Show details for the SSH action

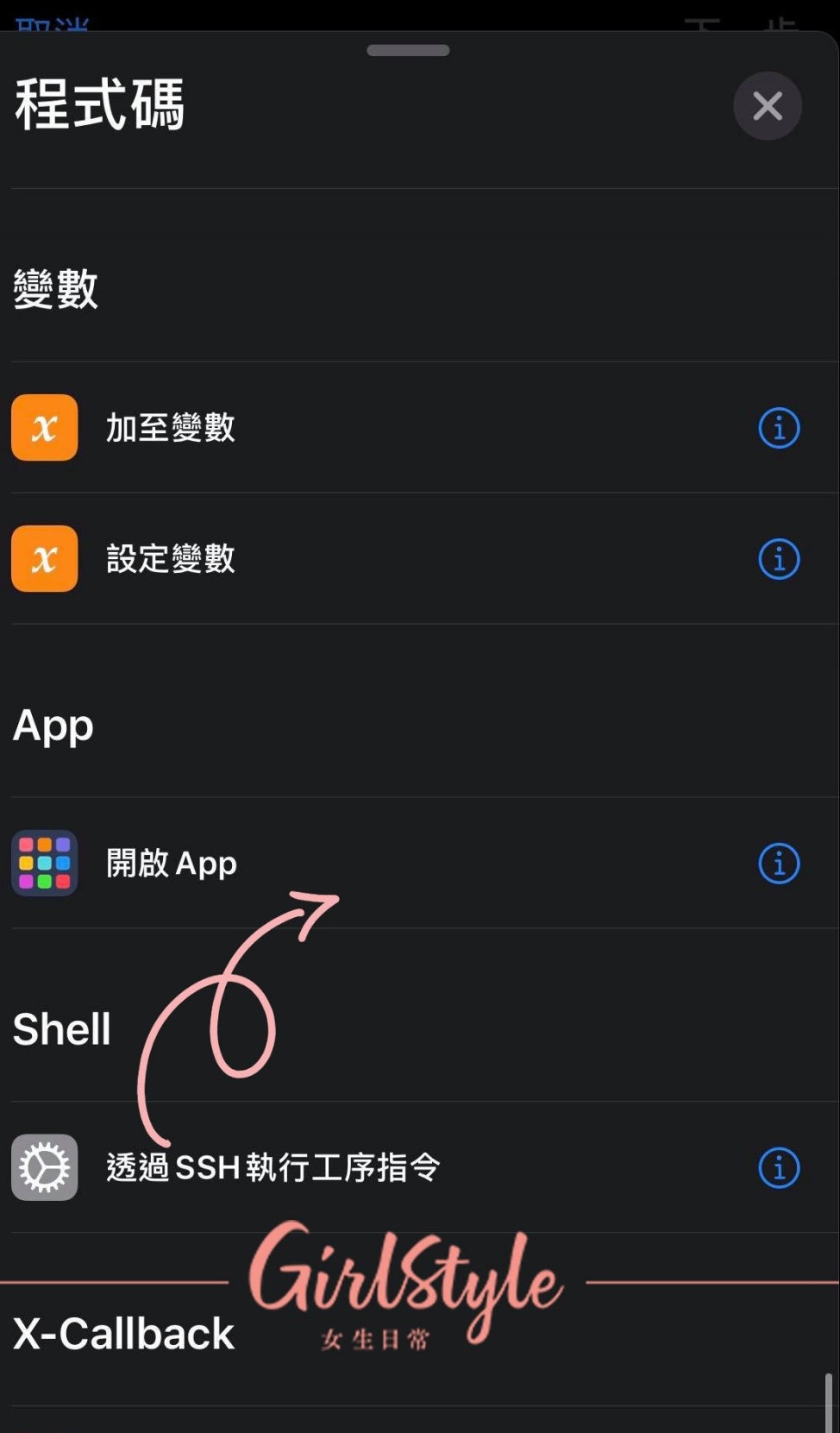coord(779,1168)
